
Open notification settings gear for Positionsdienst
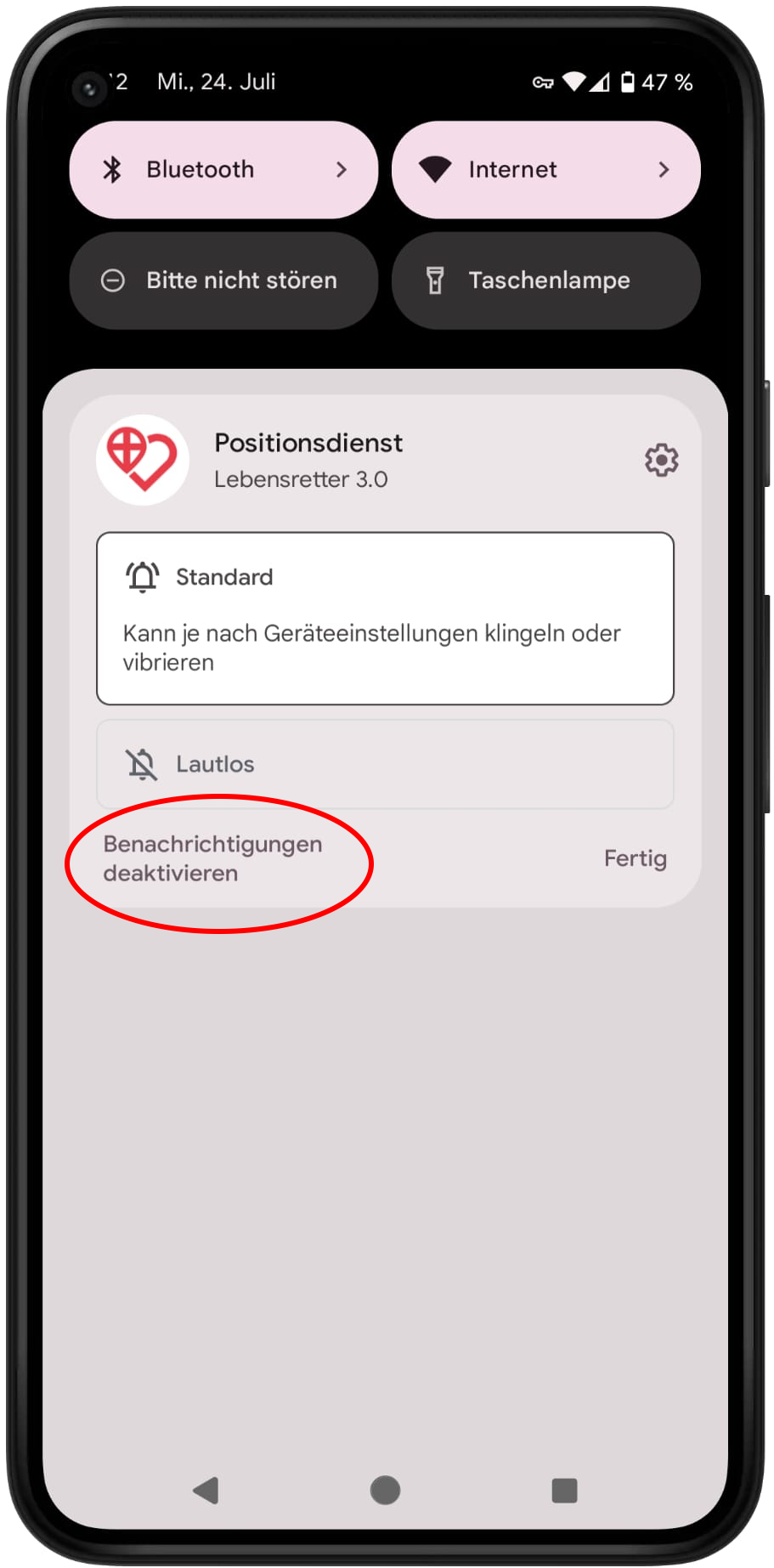click(x=661, y=460)
